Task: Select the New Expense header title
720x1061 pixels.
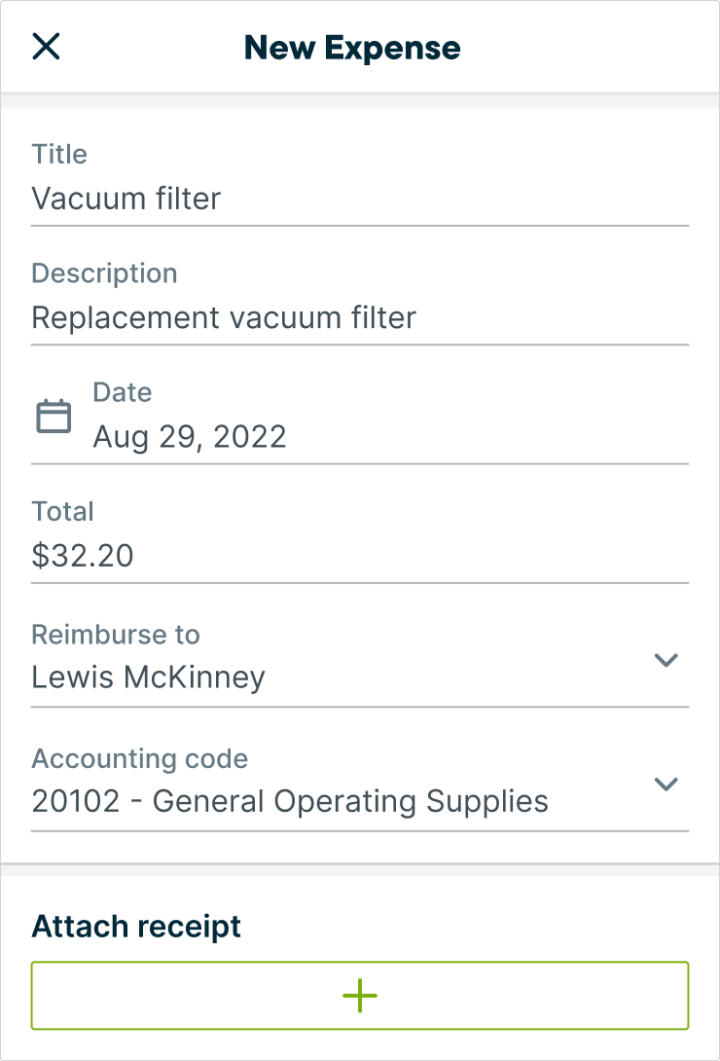Action: point(352,47)
